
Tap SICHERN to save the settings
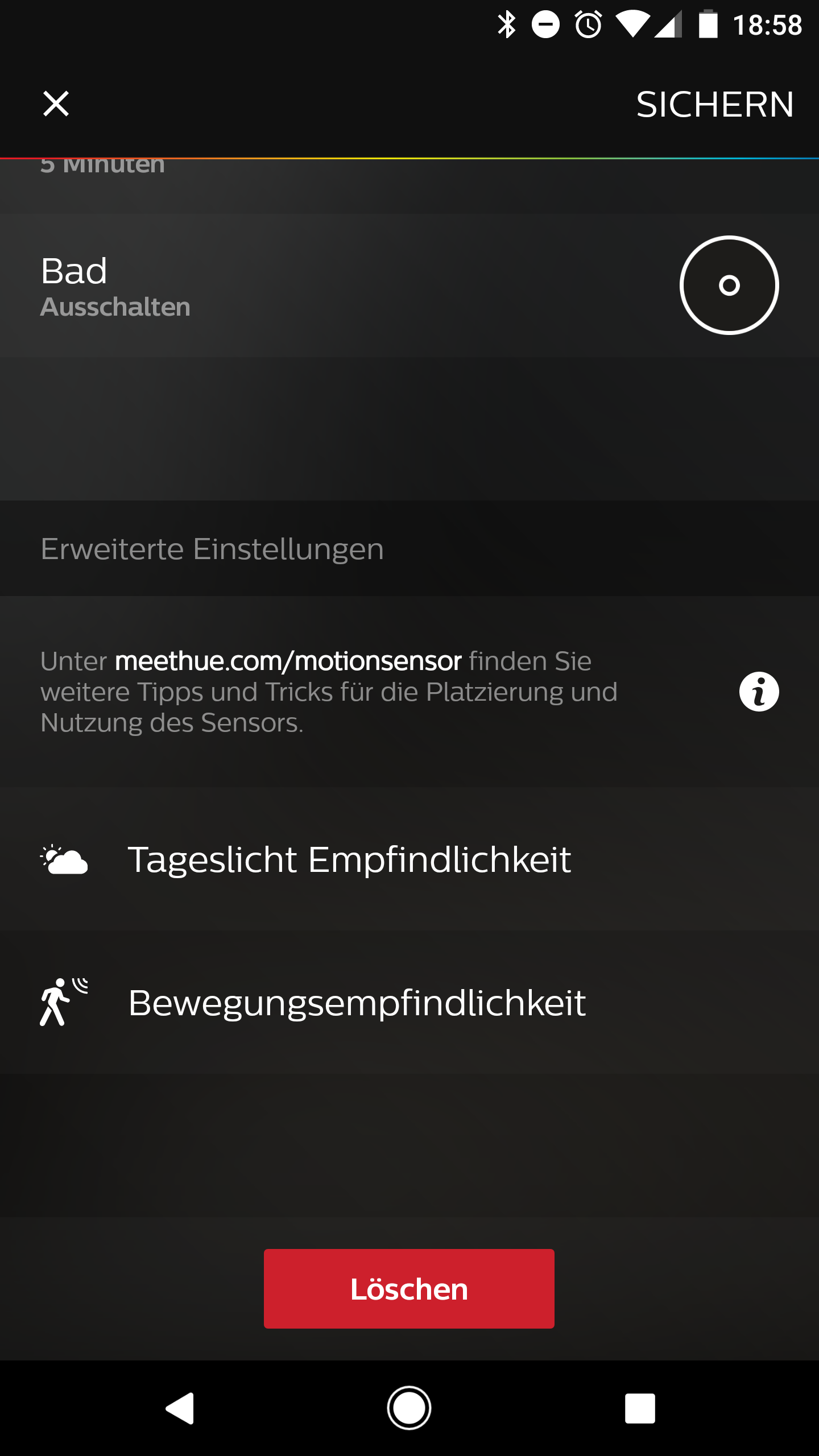pyautogui.click(x=714, y=105)
